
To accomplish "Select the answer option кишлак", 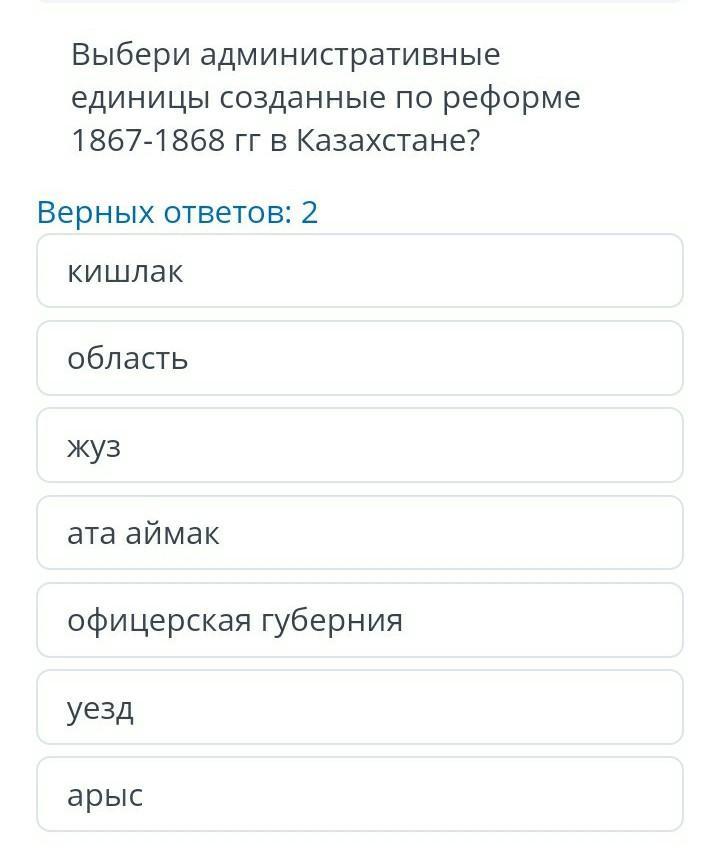I will (360, 271).
